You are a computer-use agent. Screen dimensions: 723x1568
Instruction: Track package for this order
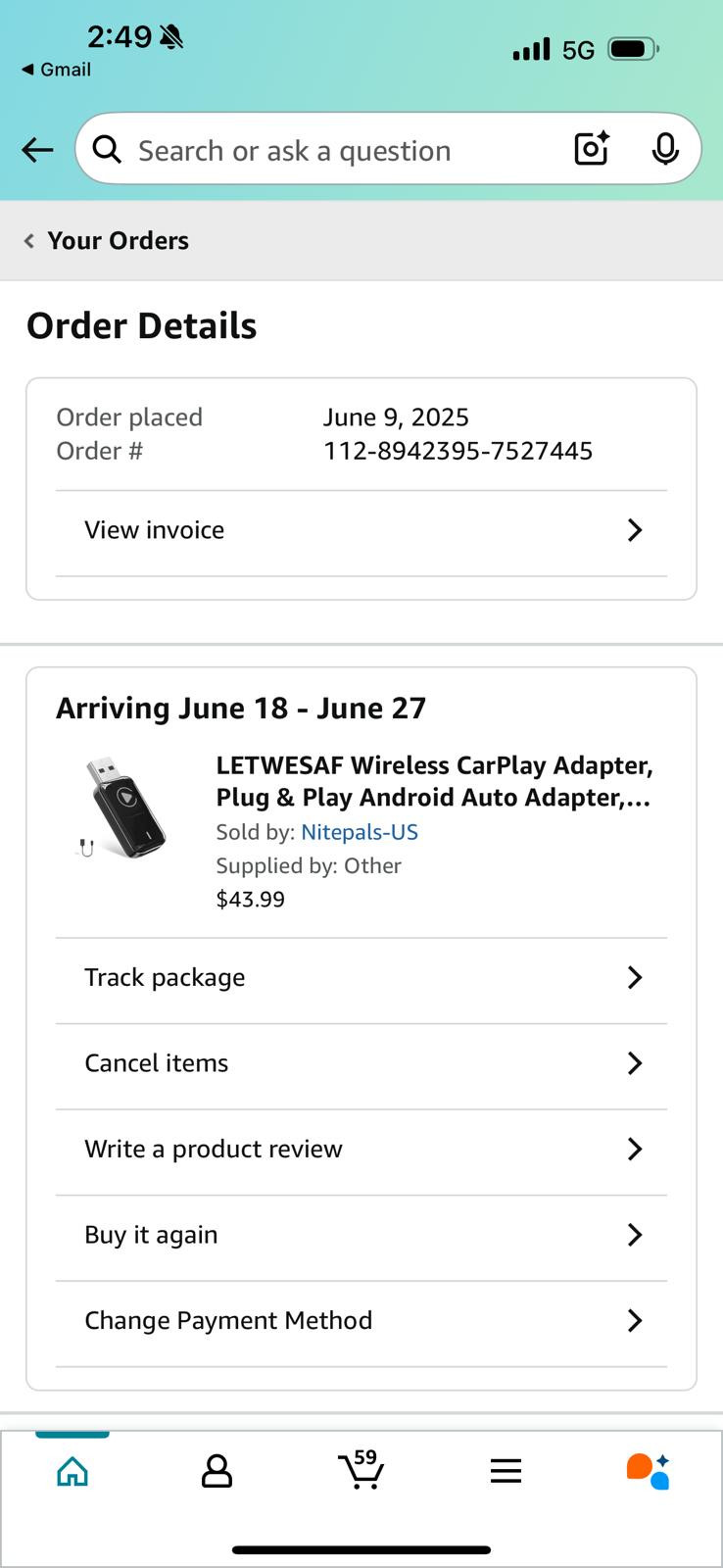(x=361, y=978)
